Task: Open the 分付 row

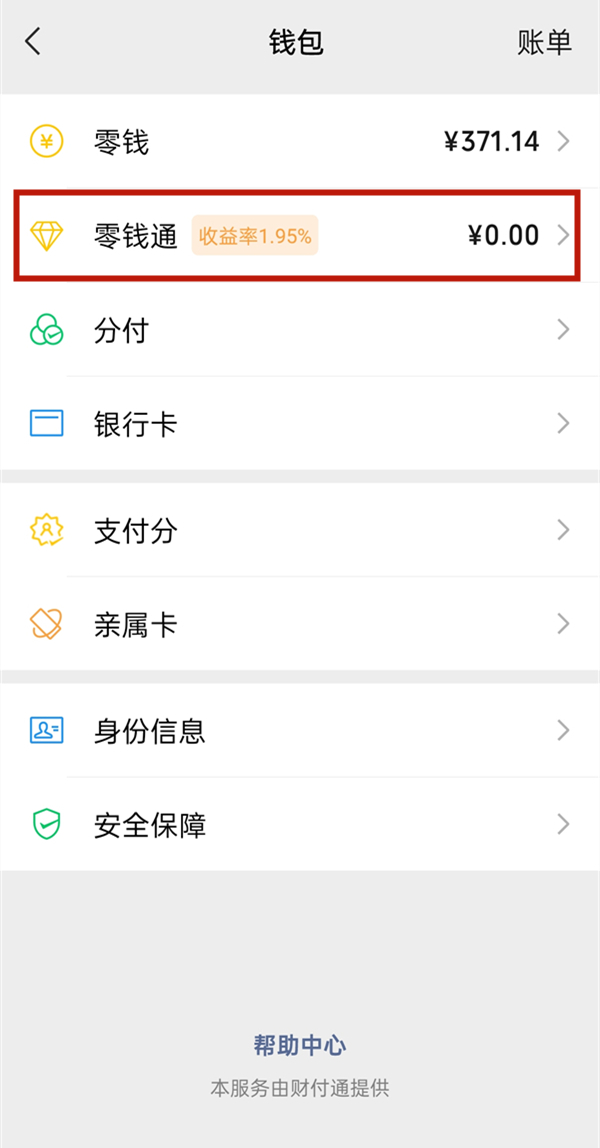Action: (x=300, y=330)
